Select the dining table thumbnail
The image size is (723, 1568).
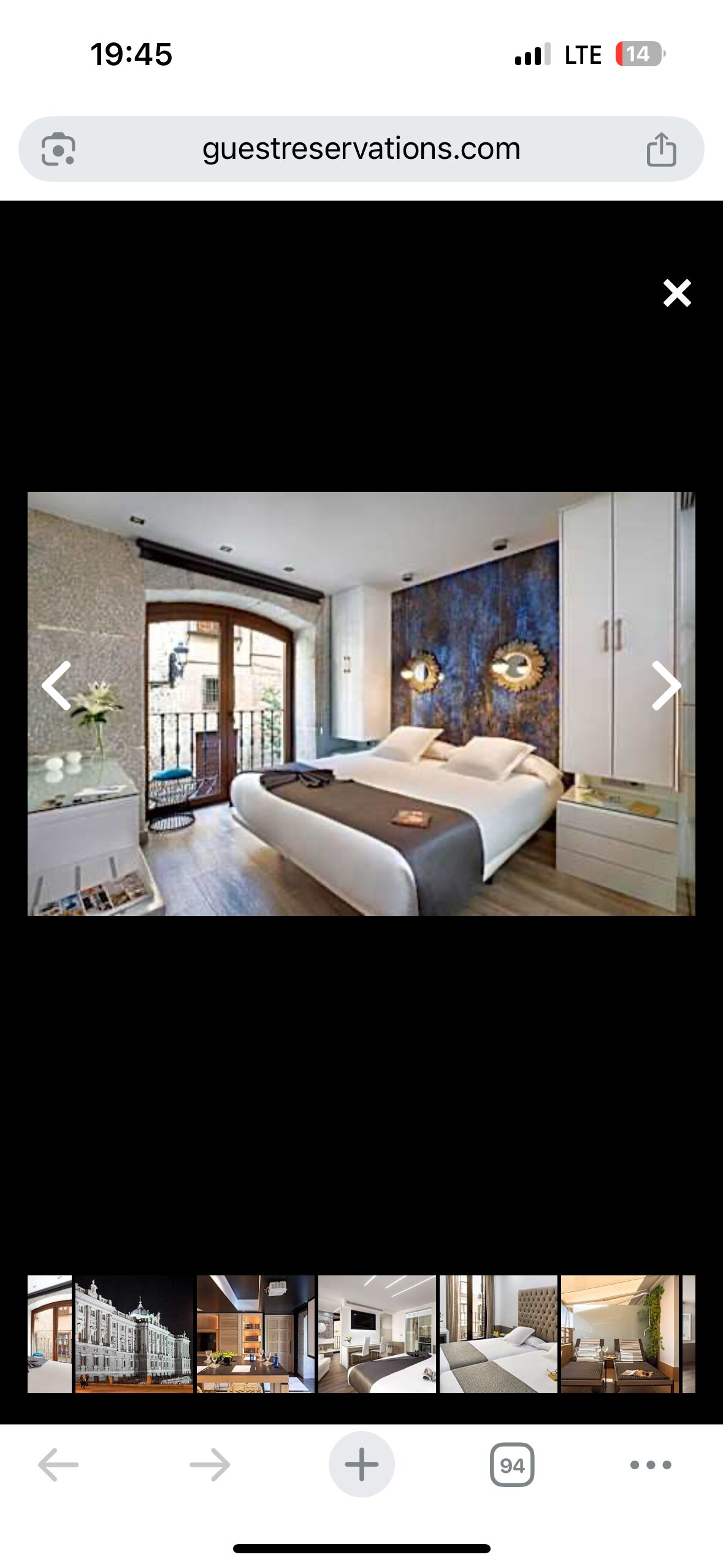pyautogui.click(x=255, y=1334)
